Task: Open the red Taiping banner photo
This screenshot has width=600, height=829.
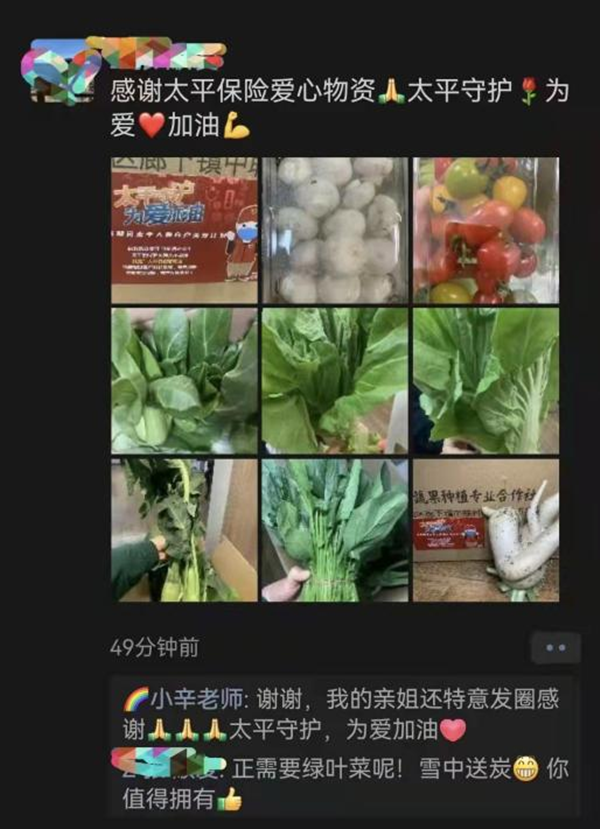Action: 184,230
